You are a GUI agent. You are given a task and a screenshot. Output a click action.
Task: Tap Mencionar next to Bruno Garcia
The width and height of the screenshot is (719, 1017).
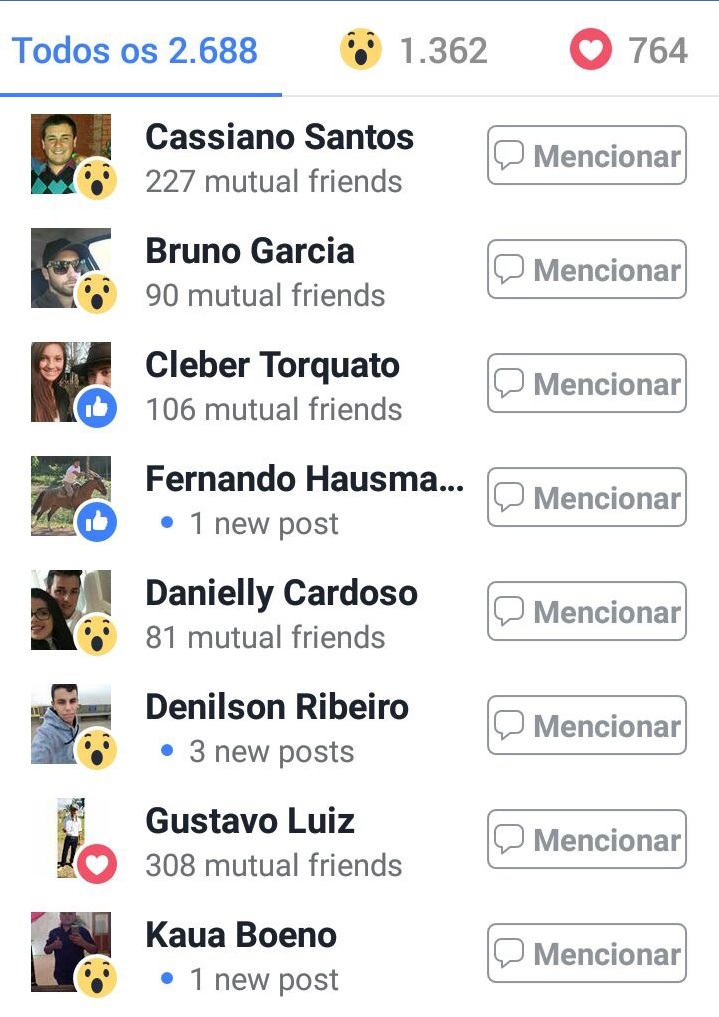click(587, 269)
